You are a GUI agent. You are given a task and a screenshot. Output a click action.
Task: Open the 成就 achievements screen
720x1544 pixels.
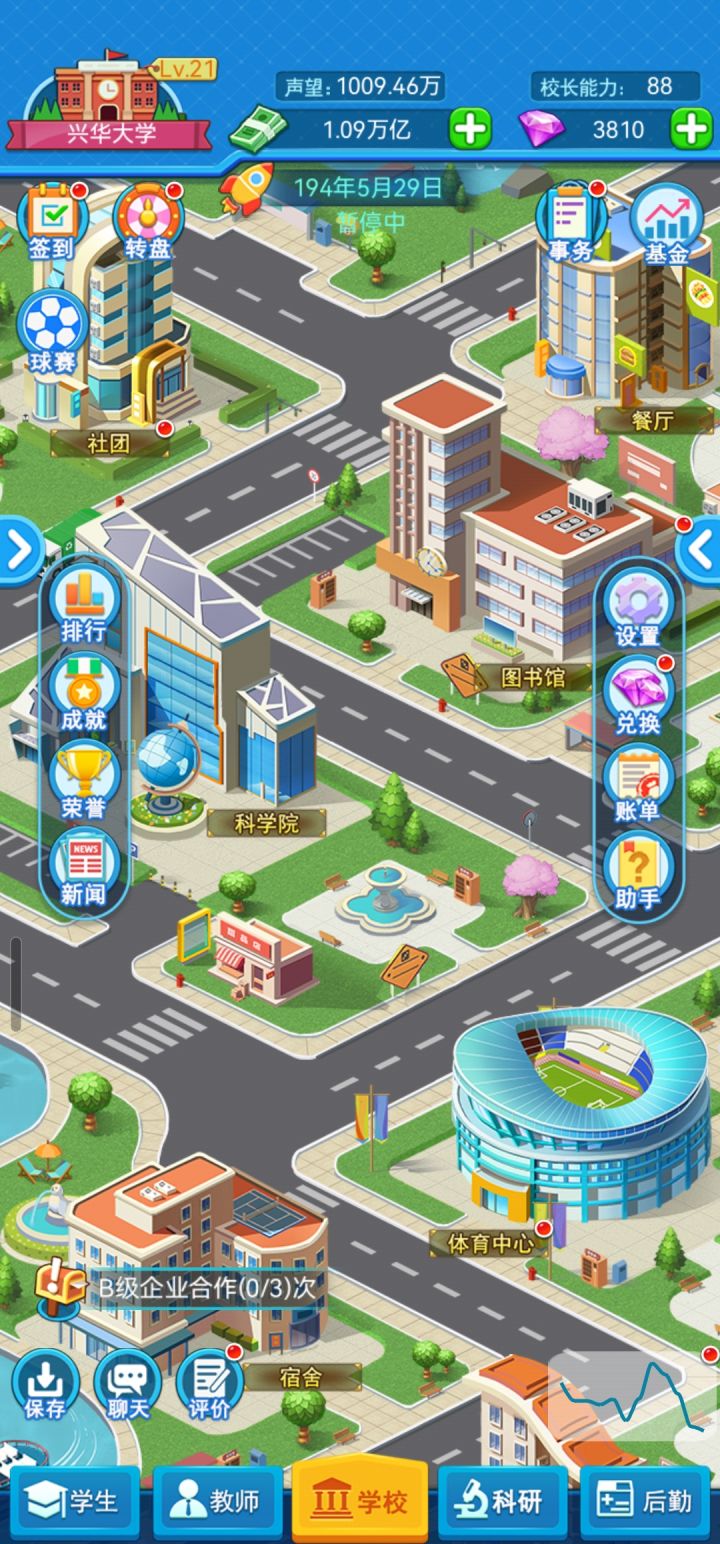pos(84,692)
